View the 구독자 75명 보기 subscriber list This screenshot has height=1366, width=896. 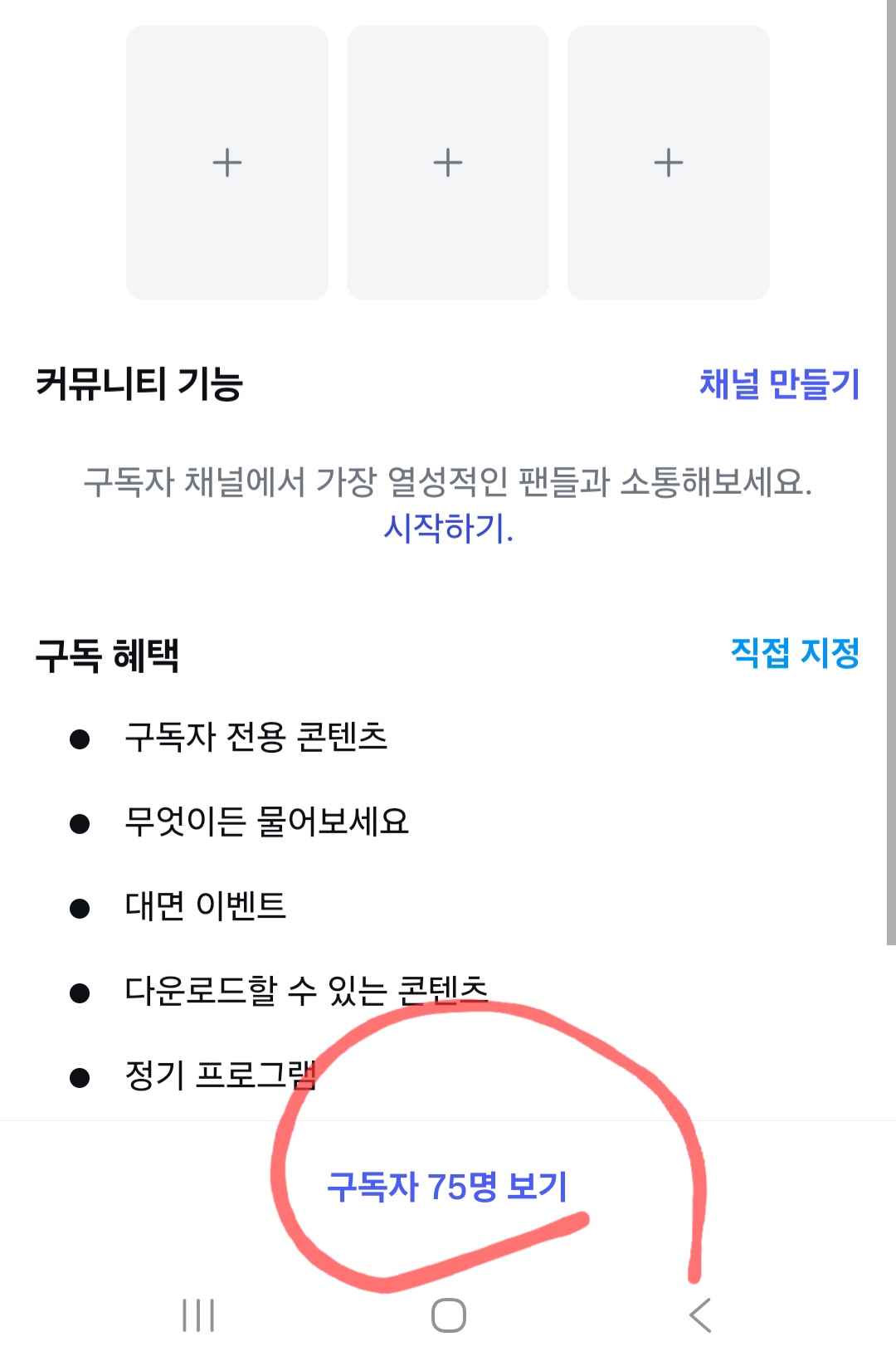coord(447,1187)
